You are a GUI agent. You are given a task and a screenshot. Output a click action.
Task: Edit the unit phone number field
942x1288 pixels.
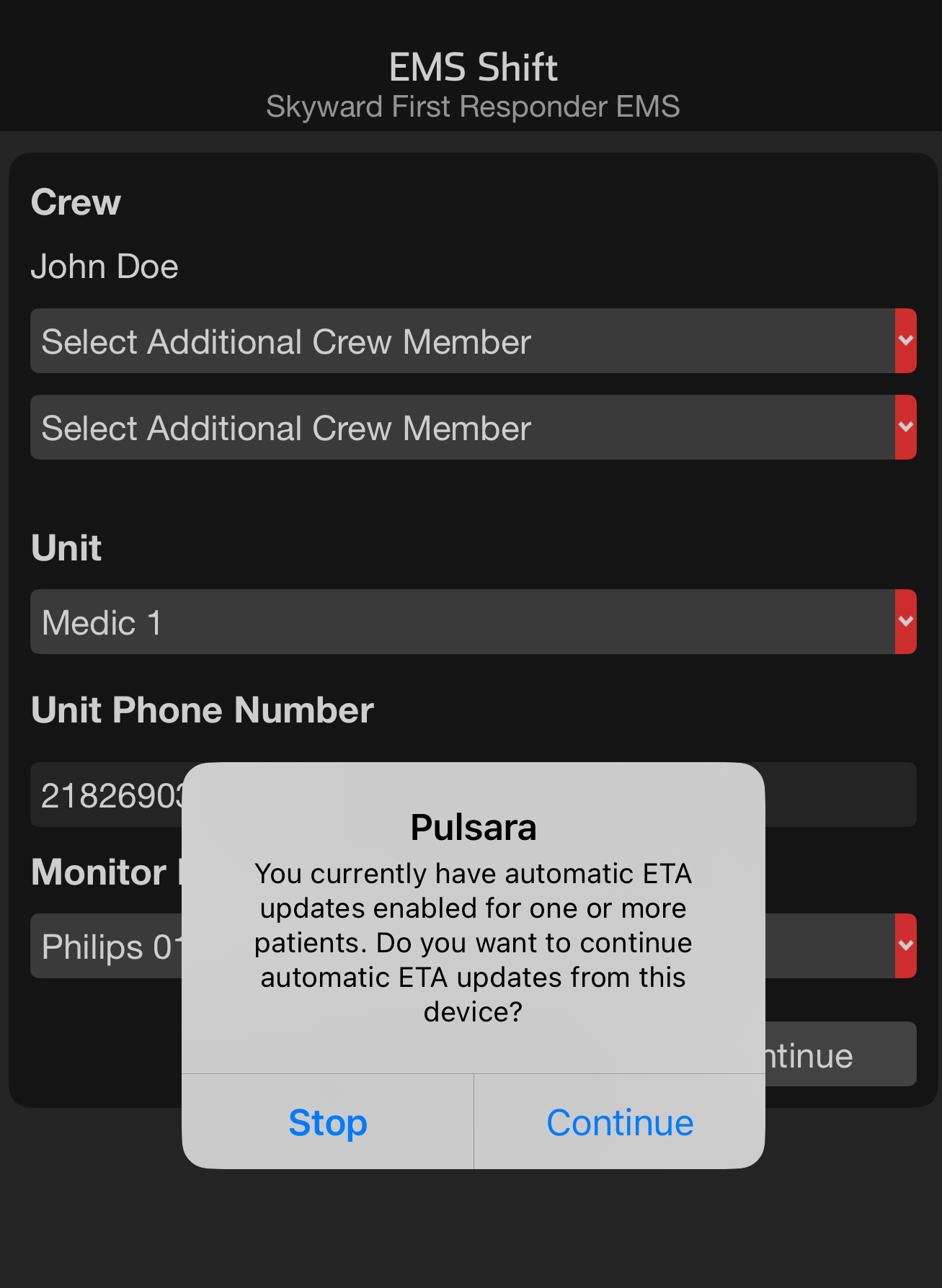pos(108,795)
